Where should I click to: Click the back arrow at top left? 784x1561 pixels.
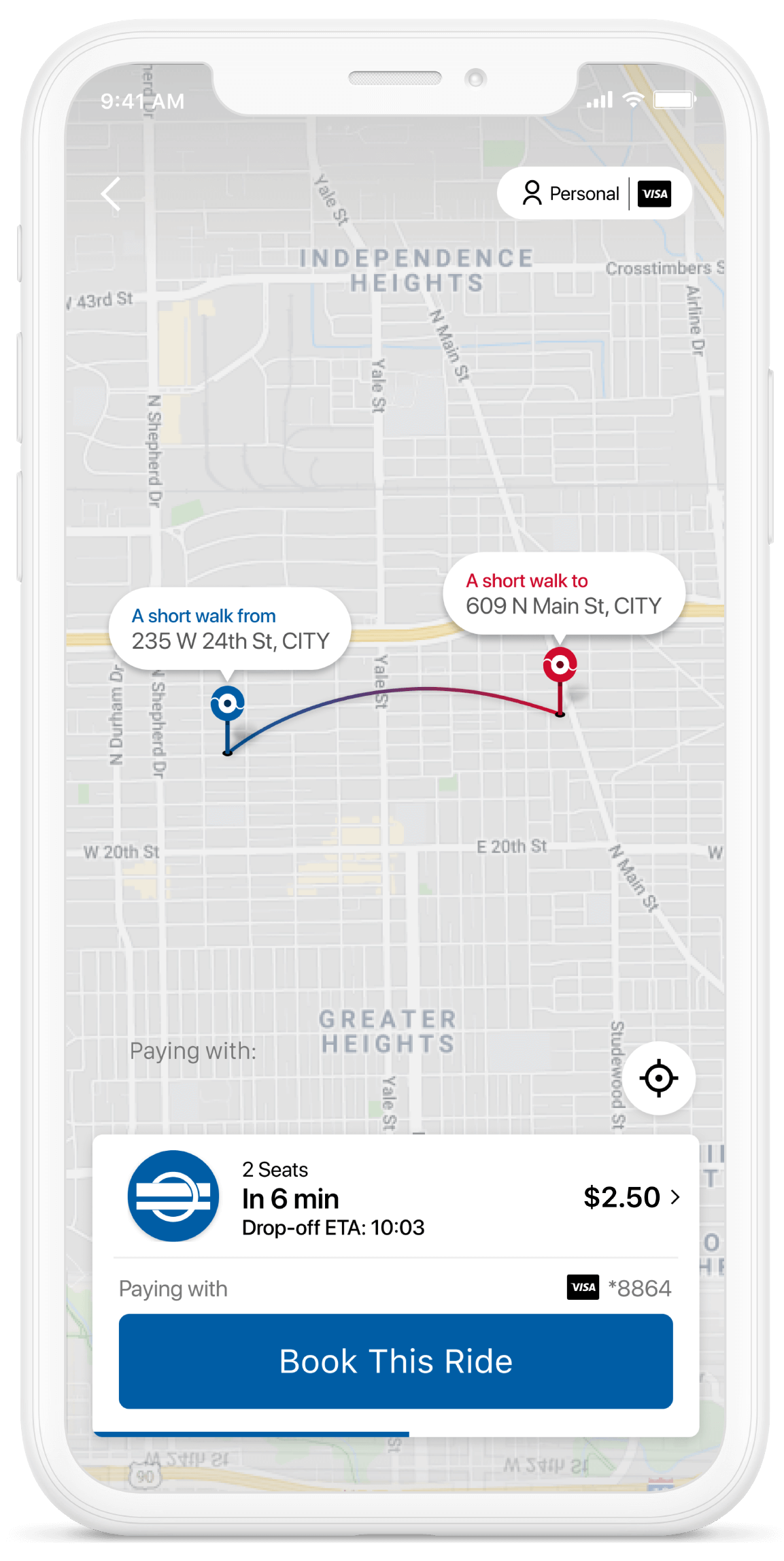tap(110, 195)
